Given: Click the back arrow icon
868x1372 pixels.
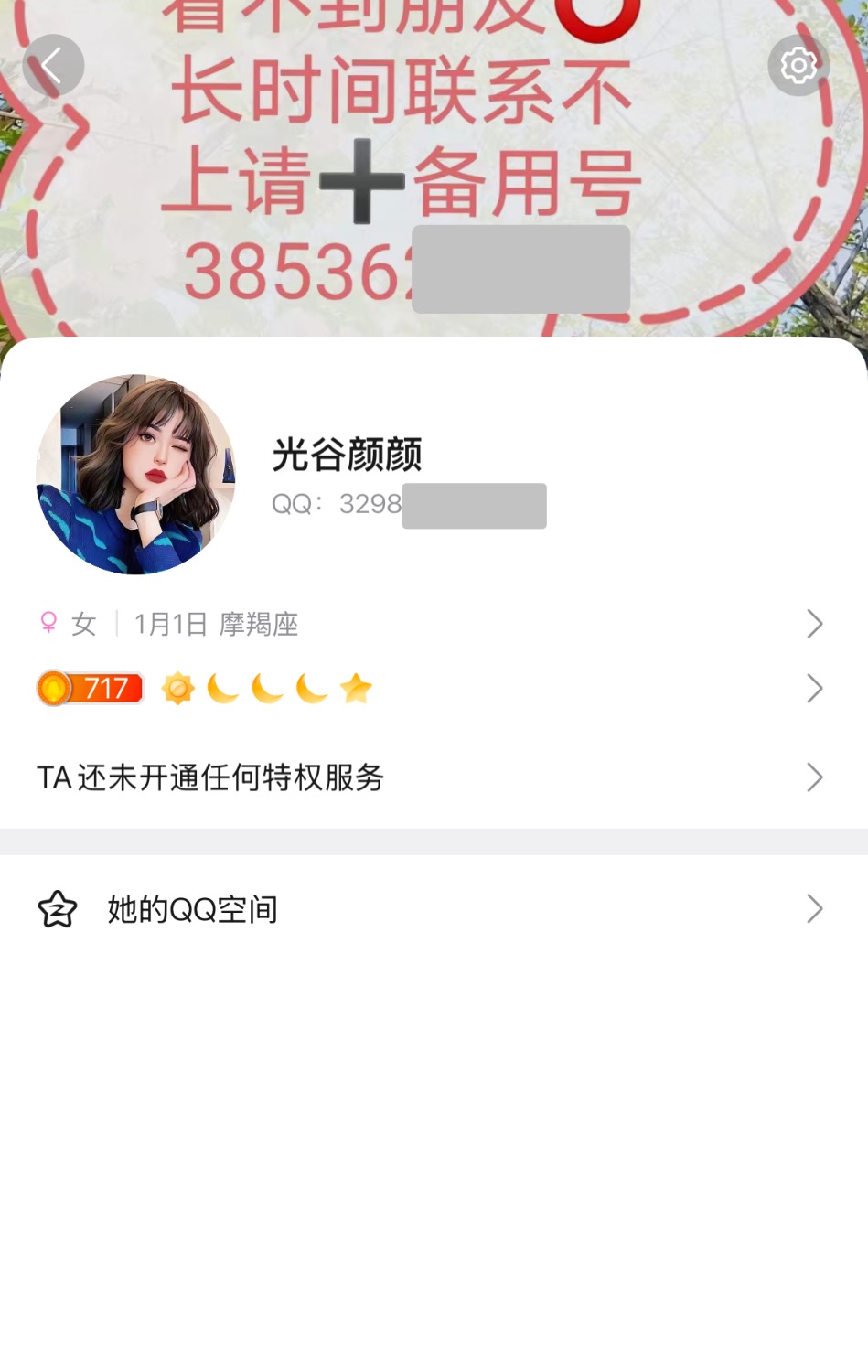Looking at the screenshot, I should click(53, 65).
